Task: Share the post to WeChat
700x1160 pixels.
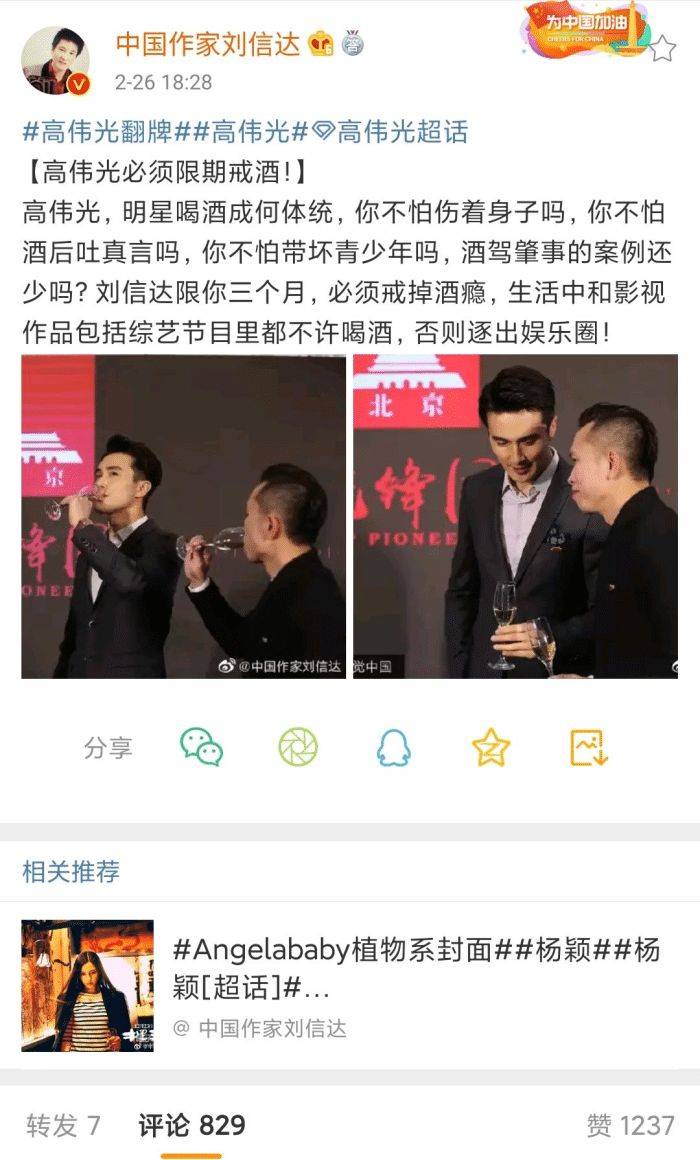Action: [x=201, y=747]
